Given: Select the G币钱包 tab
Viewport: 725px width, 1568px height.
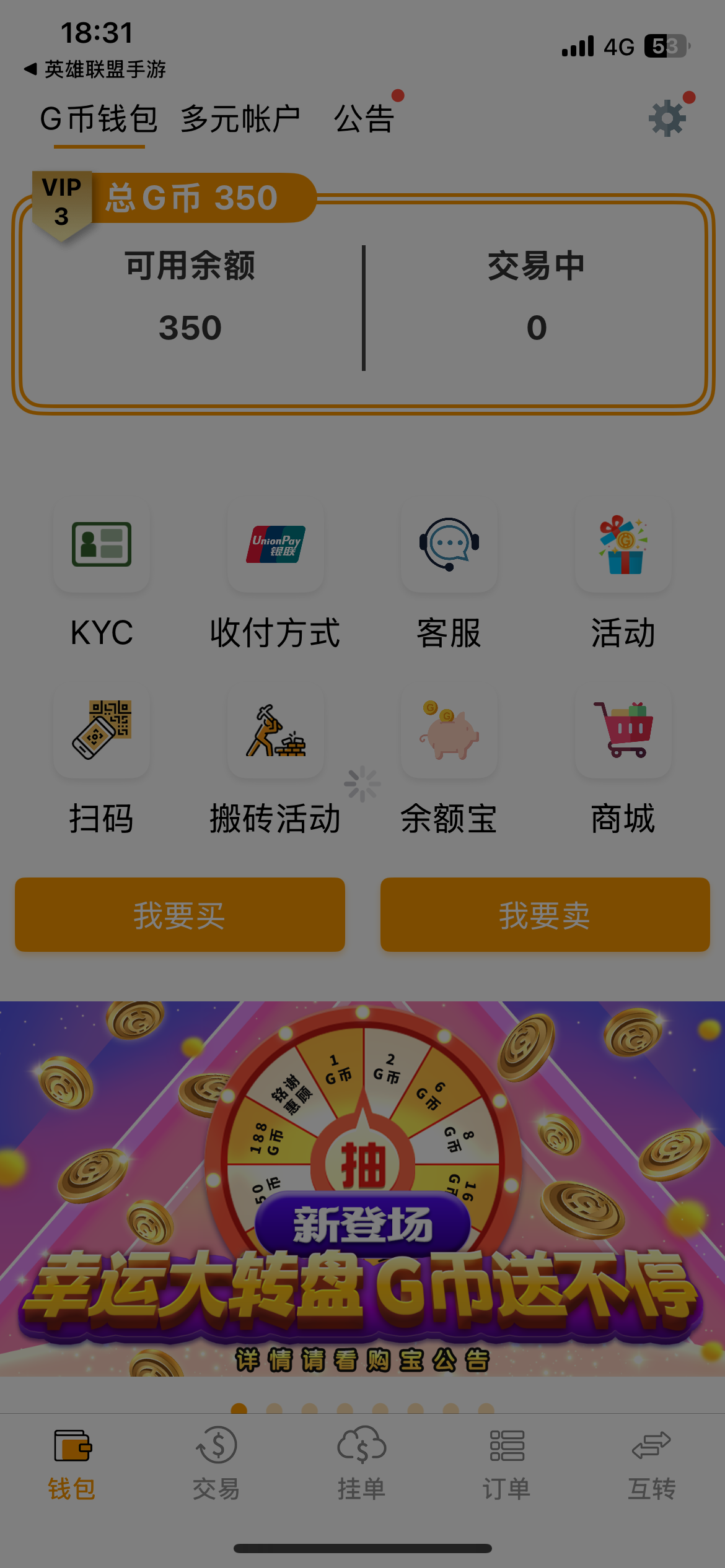Looking at the screenshot, I should 99,118.
